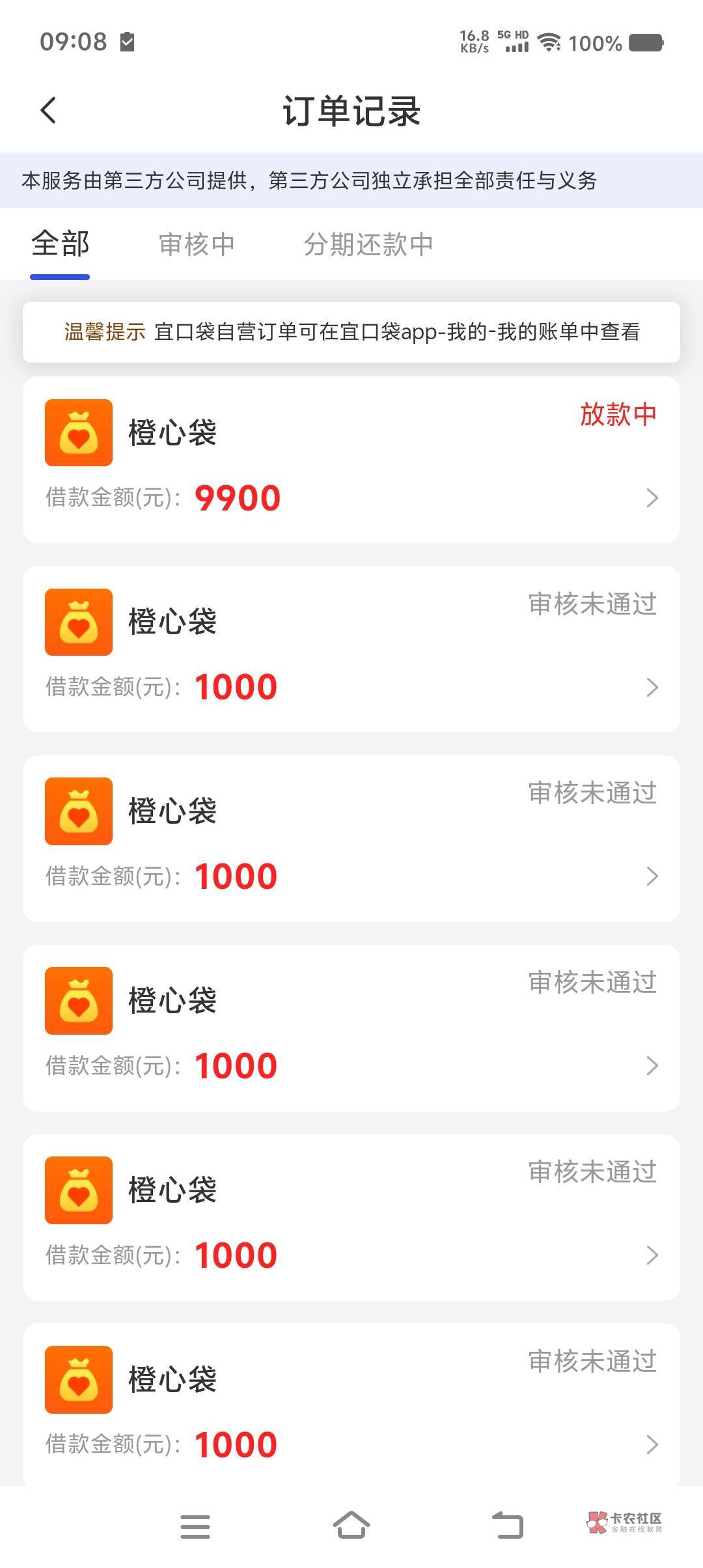The height and width of the screenshot is (1568, 703).
Task: Switch to the 审核中 tab
Action: click(197, 245)
